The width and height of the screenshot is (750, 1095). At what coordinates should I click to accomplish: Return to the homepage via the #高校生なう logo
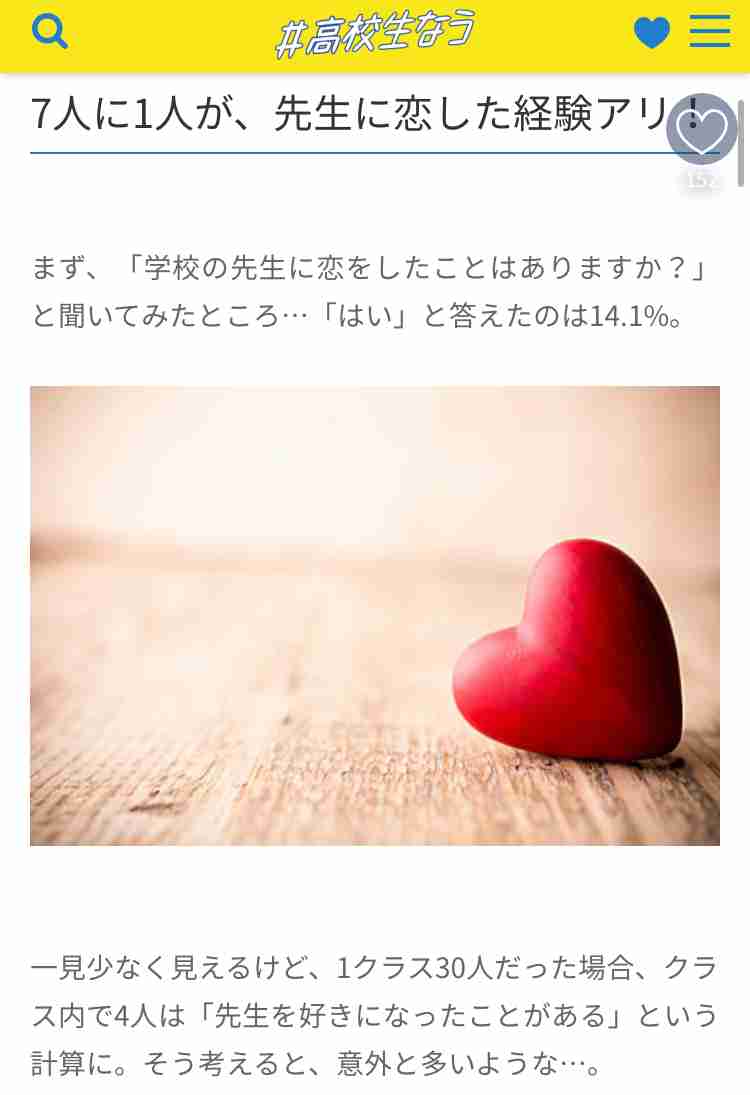375,31
